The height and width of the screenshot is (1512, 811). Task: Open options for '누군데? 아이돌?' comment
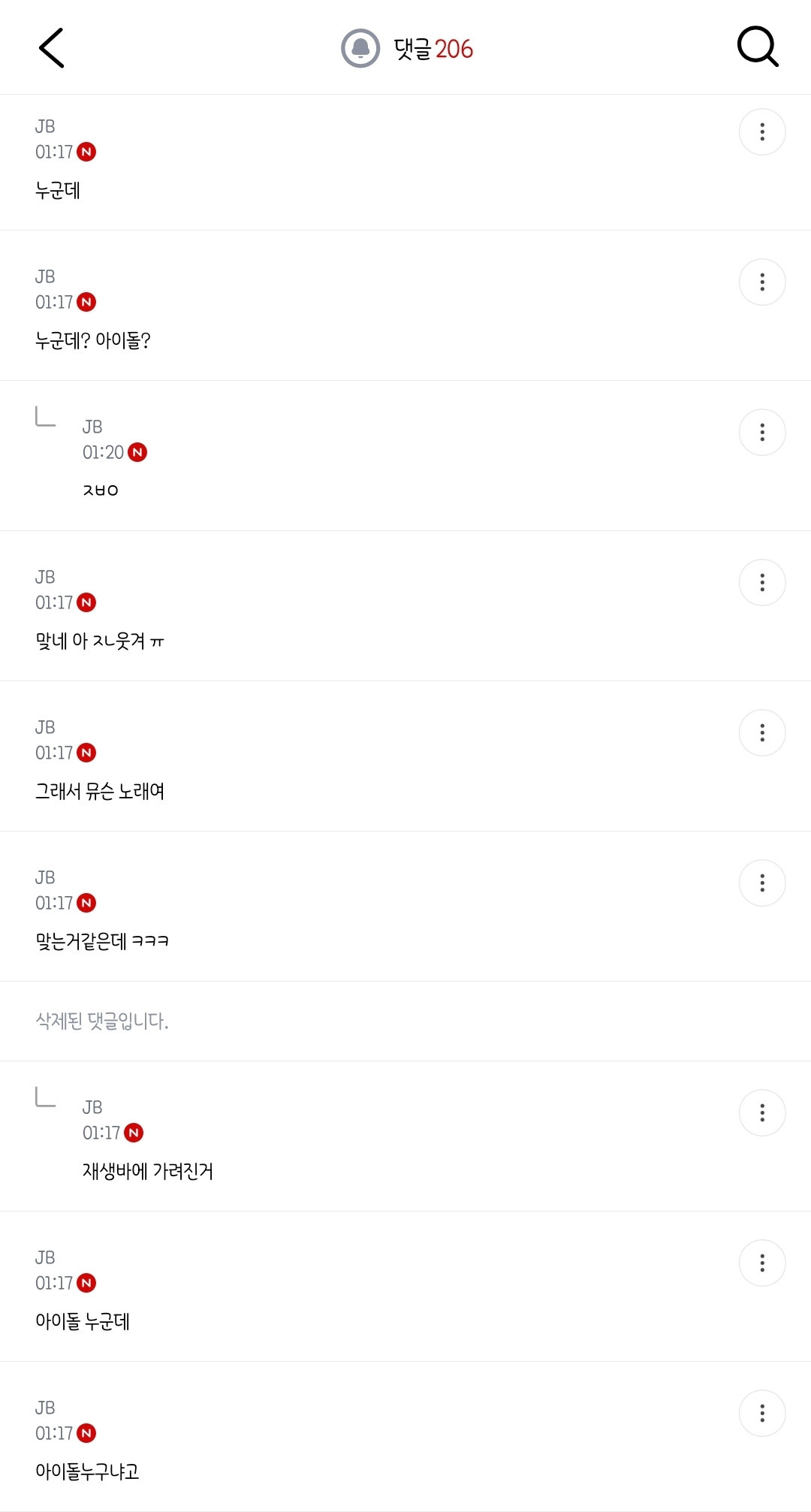tap(762, 282)
